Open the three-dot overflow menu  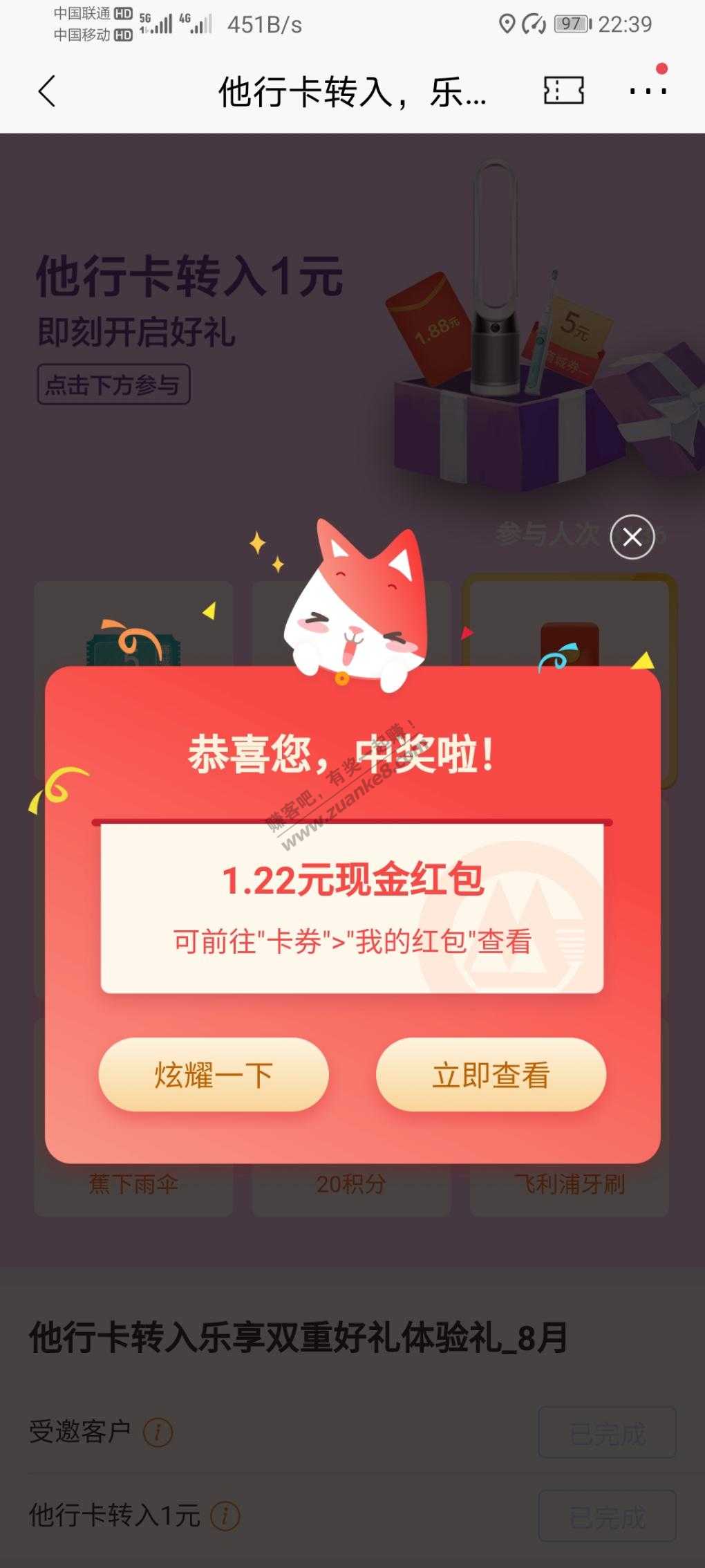click(648, 91)
